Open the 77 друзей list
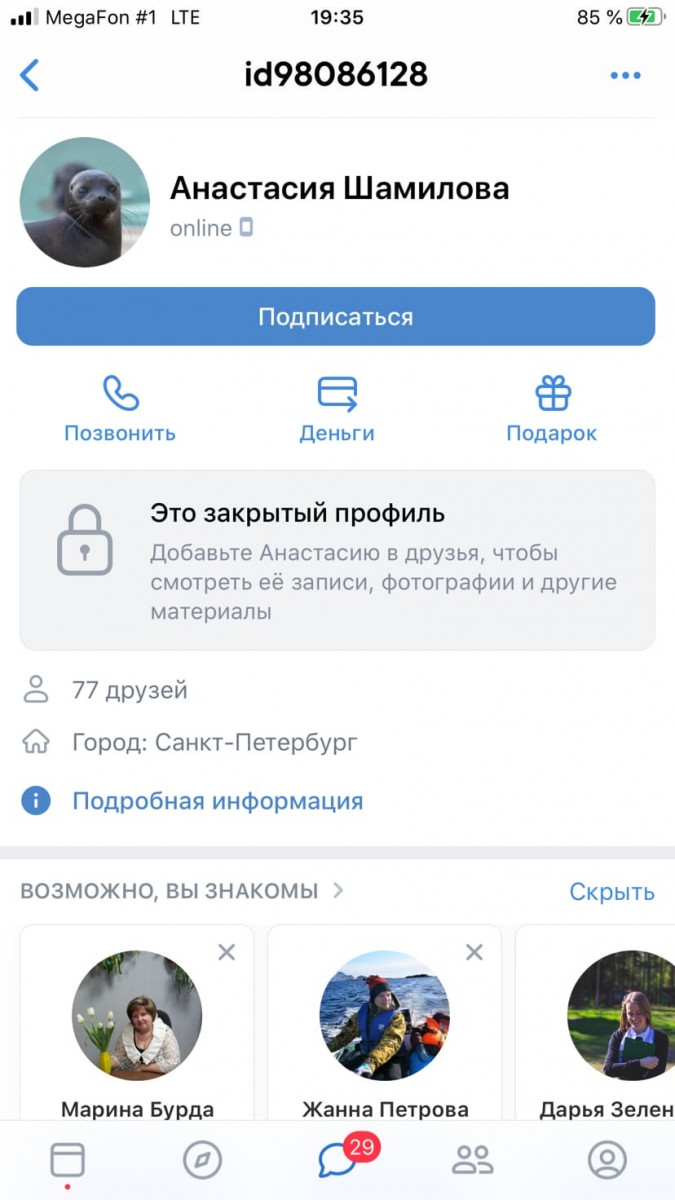This screenshot has width=675, height=1200. click(x=129, y=690)
